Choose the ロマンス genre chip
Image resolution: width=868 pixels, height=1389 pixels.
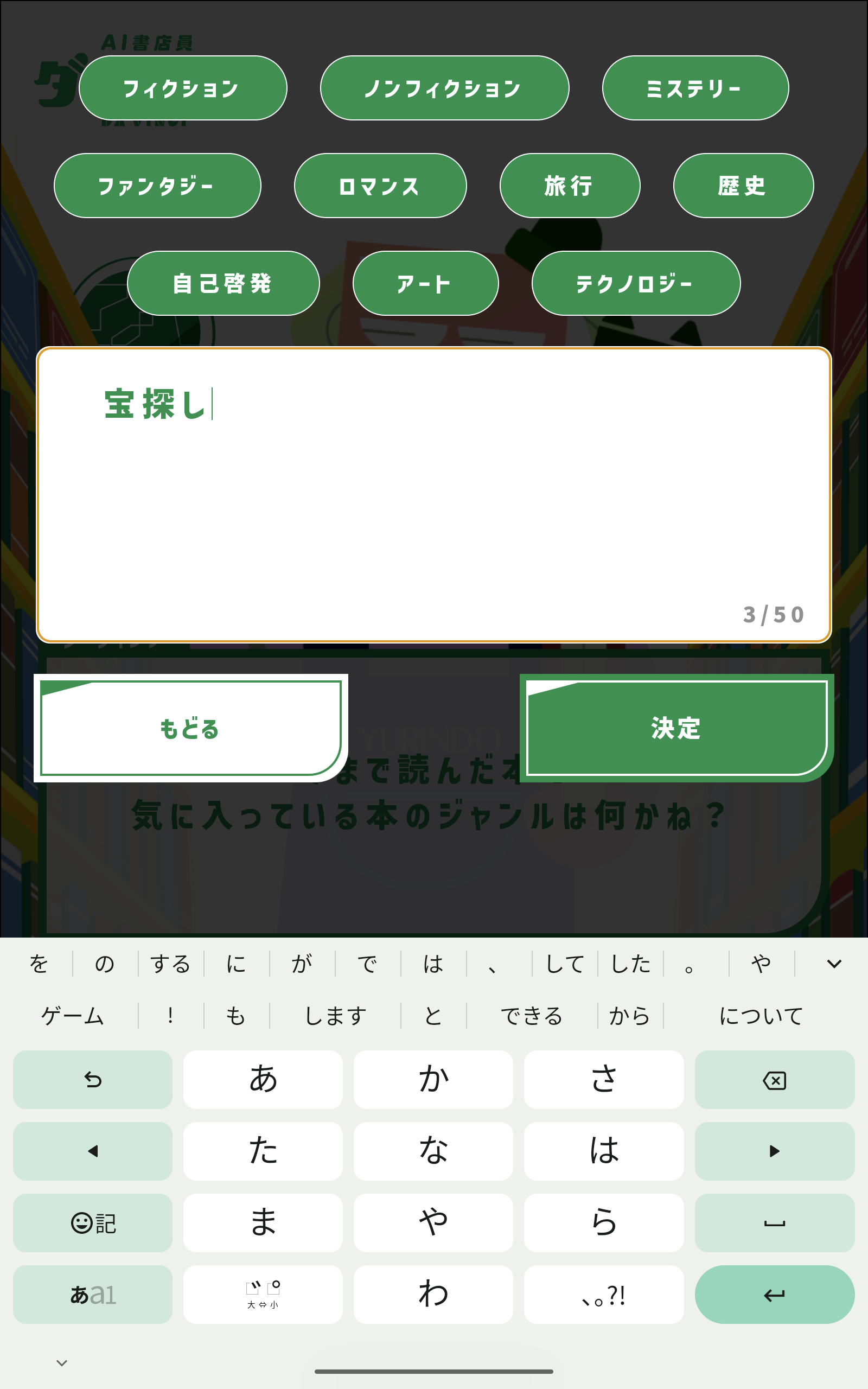click(380, 186)
